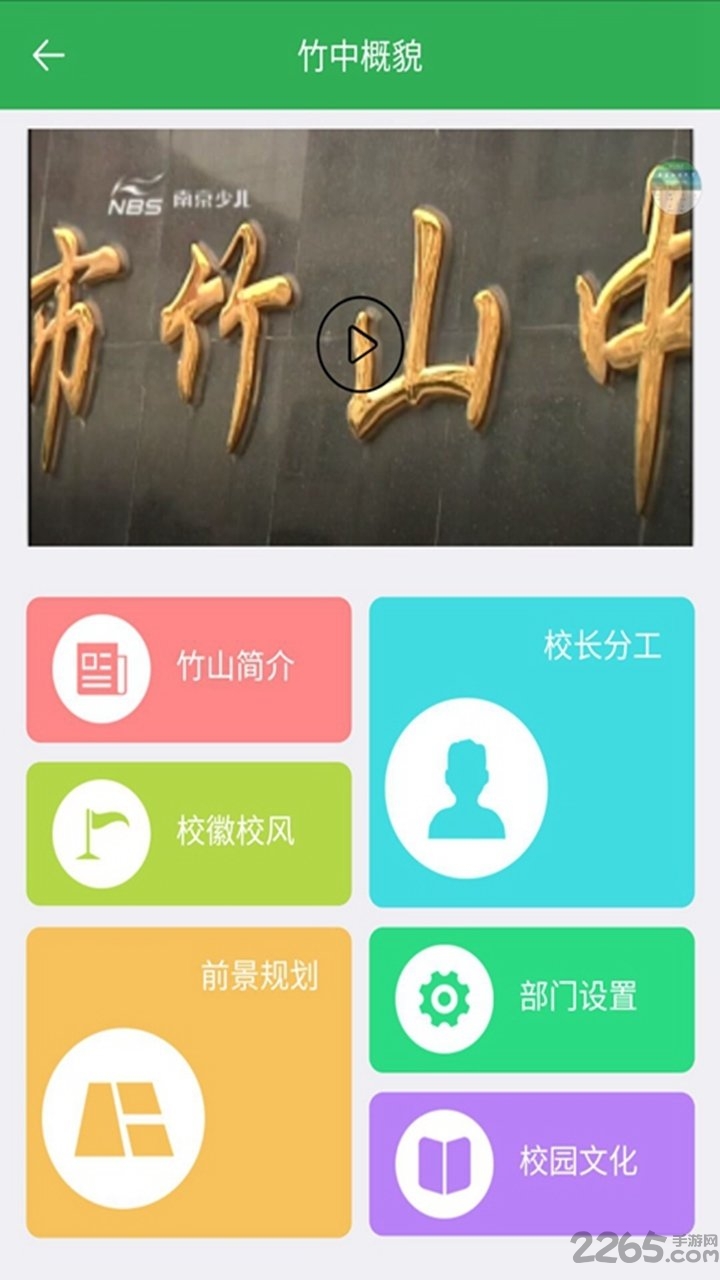Go back using the top-left arrow

coord(48,55)
